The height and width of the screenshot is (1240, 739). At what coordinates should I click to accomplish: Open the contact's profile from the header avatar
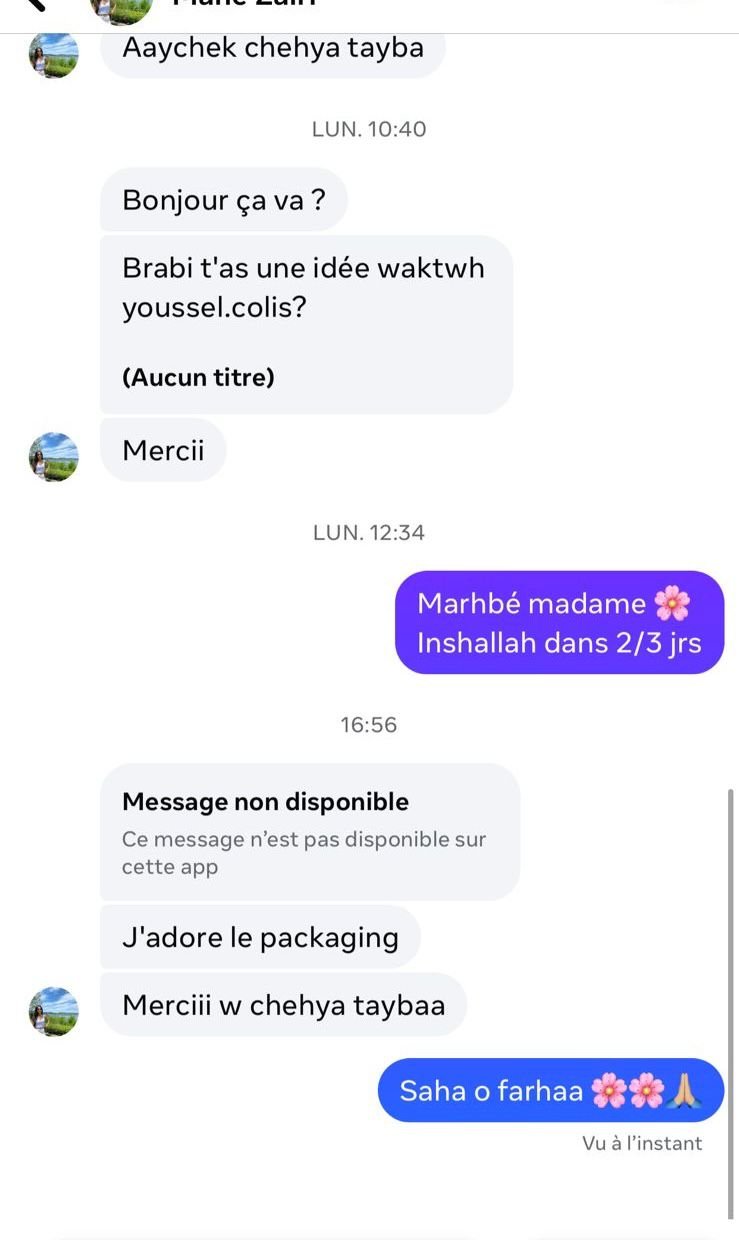[121, 8]
